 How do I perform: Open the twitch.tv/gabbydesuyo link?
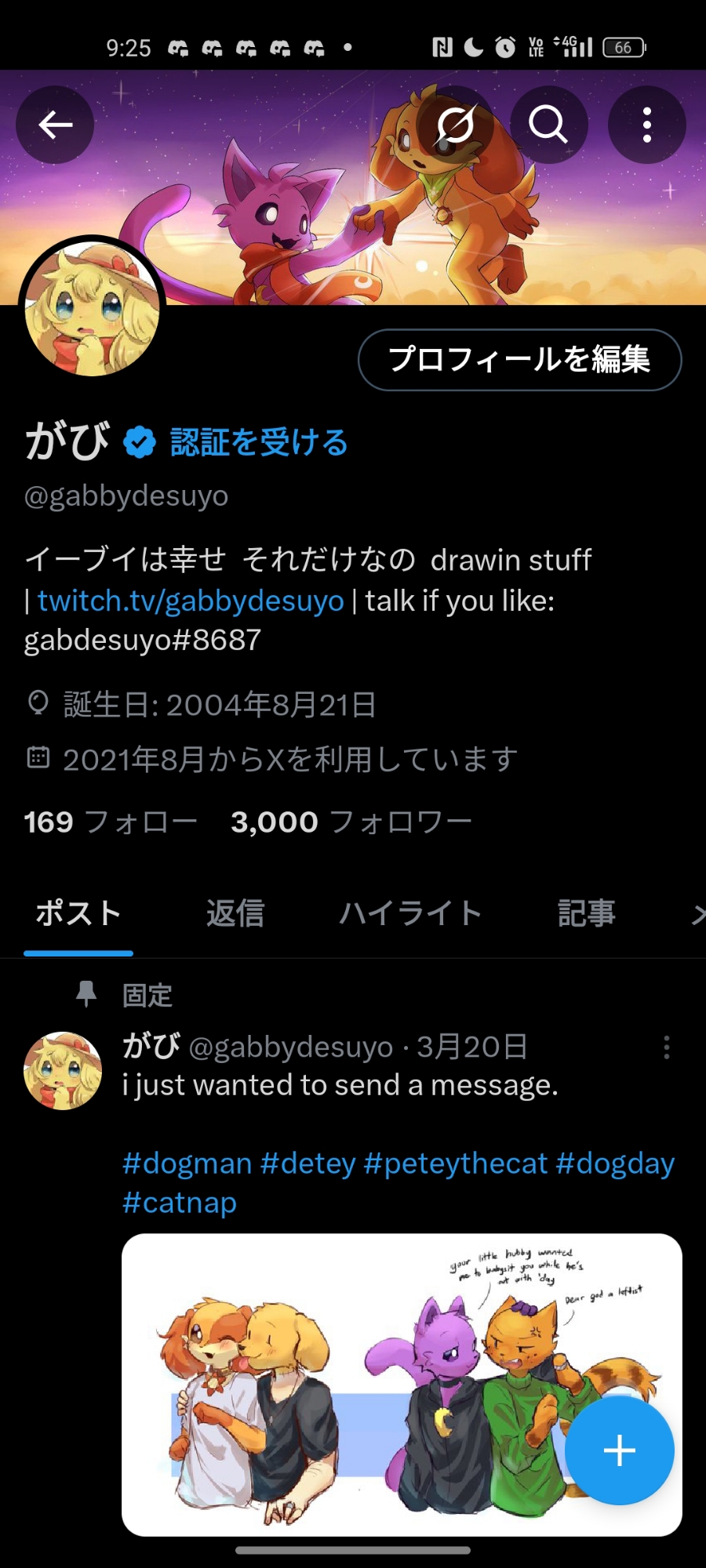(x=191, y=601)
